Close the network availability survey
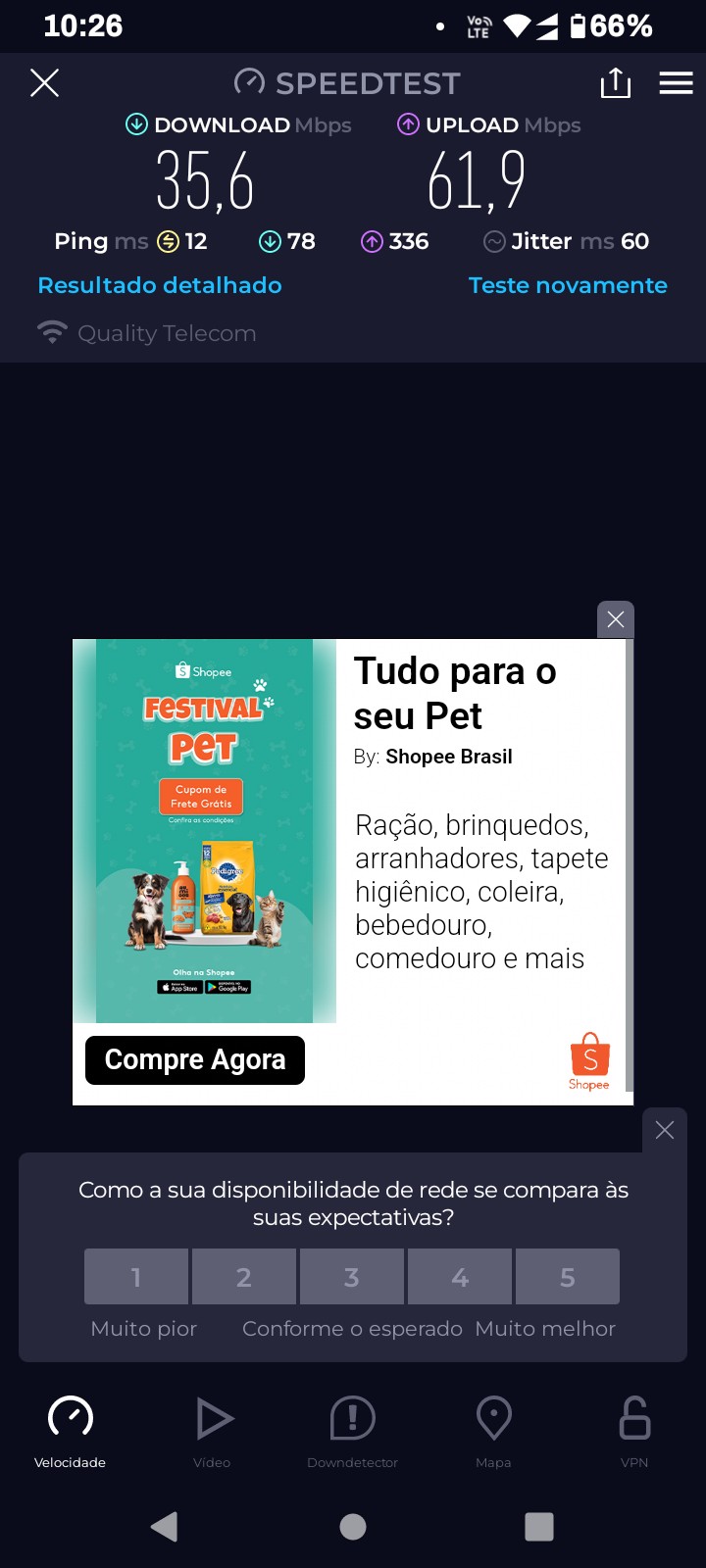 665,1130
